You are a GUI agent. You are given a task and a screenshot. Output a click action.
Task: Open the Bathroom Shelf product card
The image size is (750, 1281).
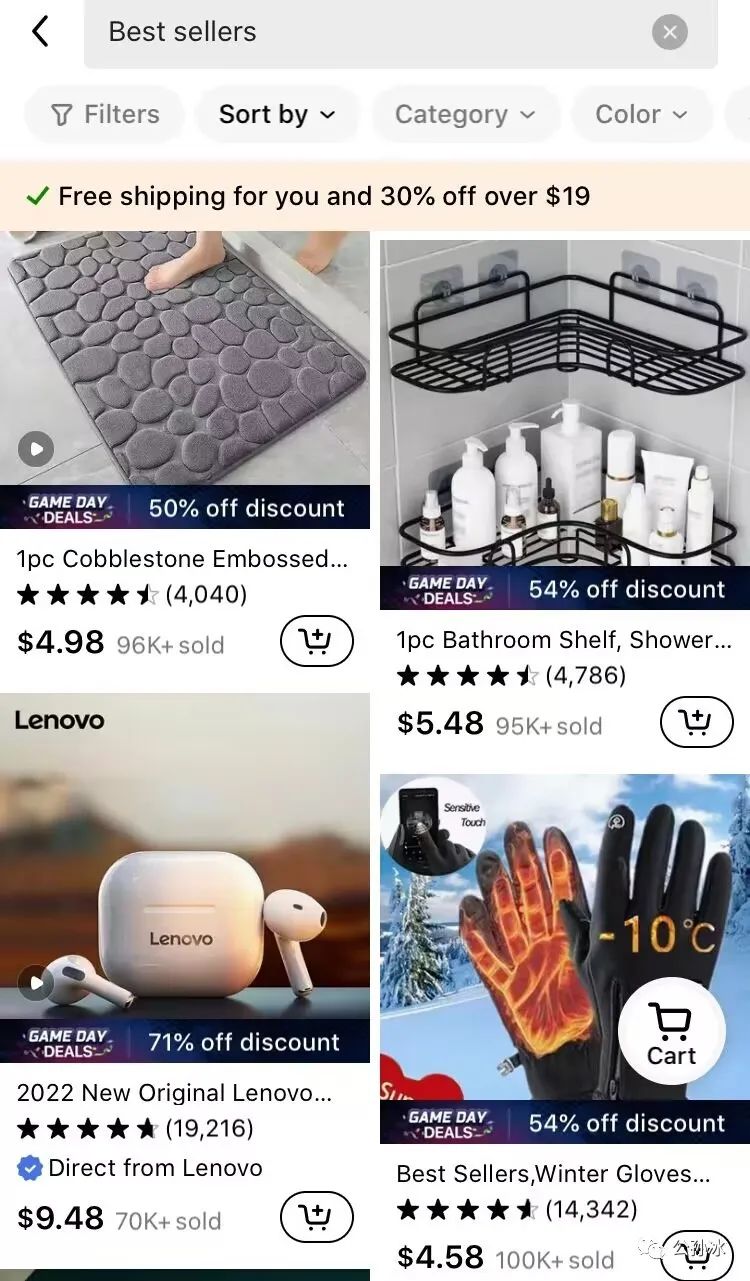click(565, 420)
